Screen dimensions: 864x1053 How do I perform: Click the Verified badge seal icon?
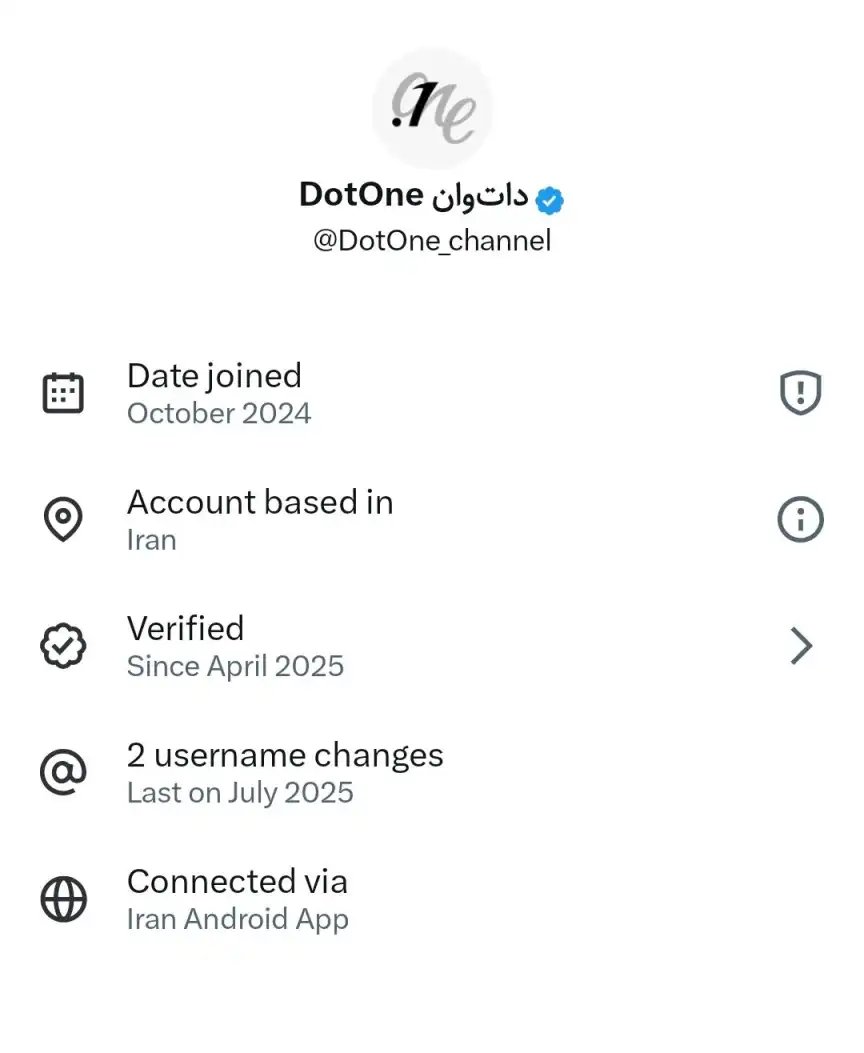tap(62, 645)
